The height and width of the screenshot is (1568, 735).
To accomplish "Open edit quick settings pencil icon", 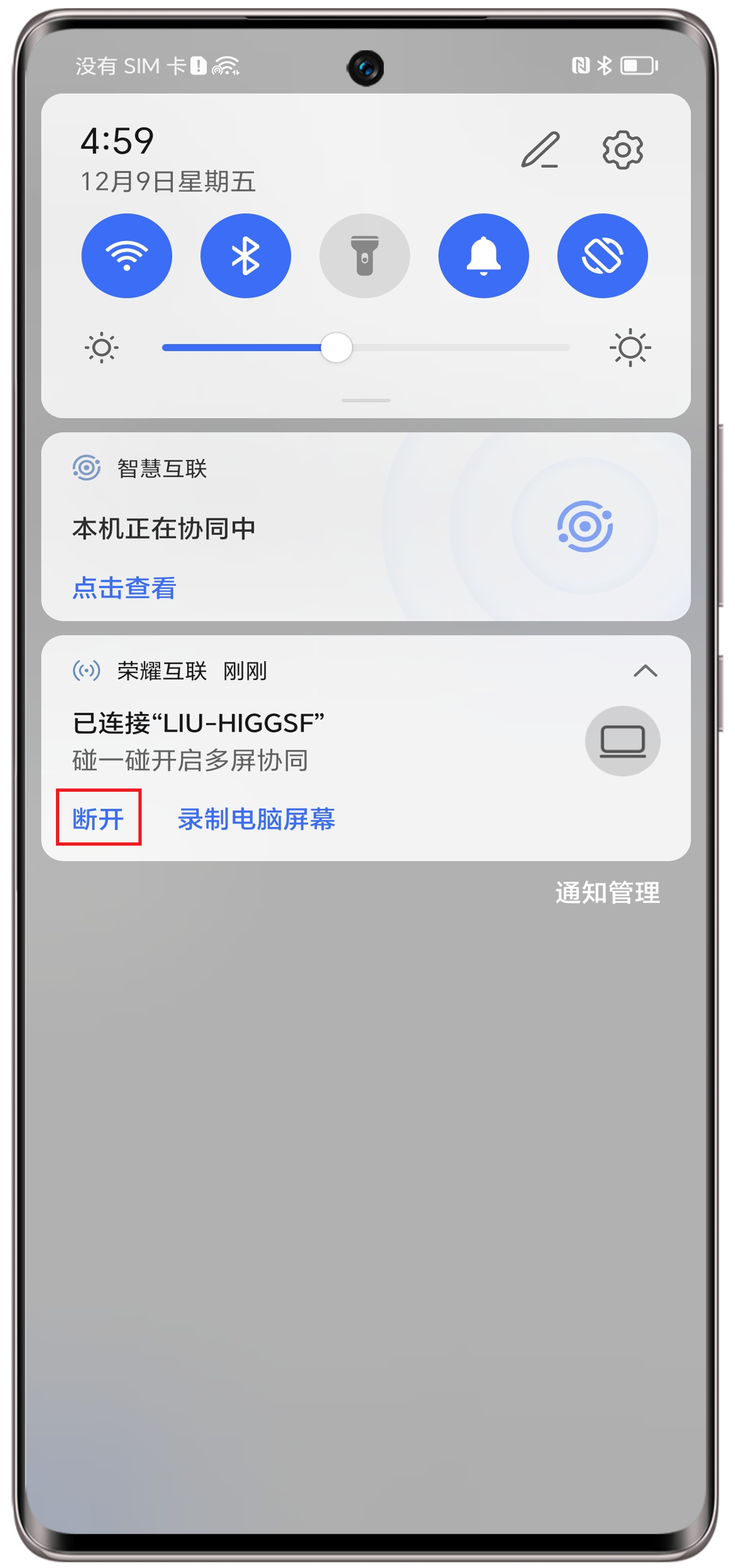I will pyautogui.click(x=540, y=150).
